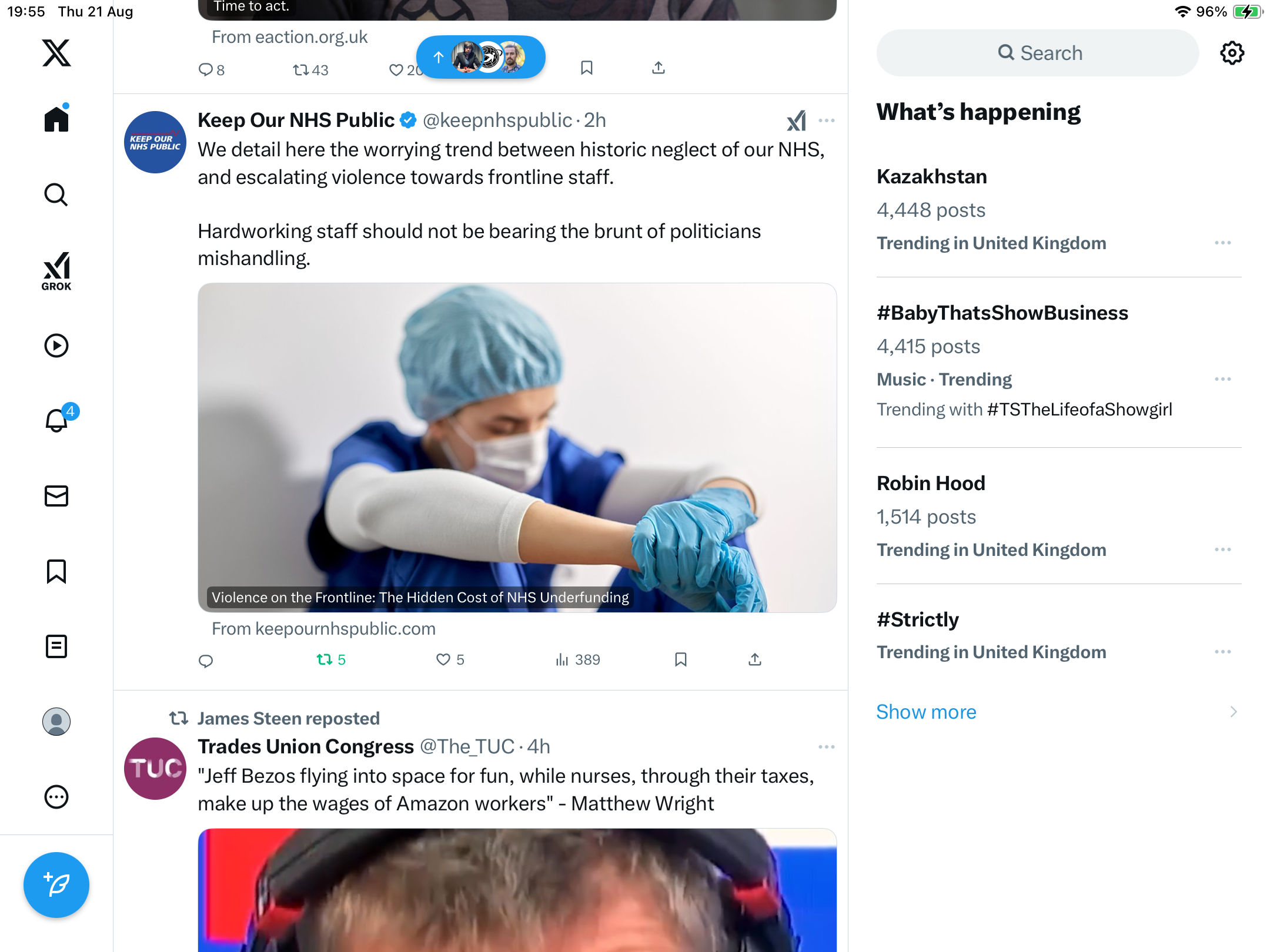The width and height of the screenshot is (1270, 952).
Task: Open Explore search in the sidebar
Action: pos(56,195)
